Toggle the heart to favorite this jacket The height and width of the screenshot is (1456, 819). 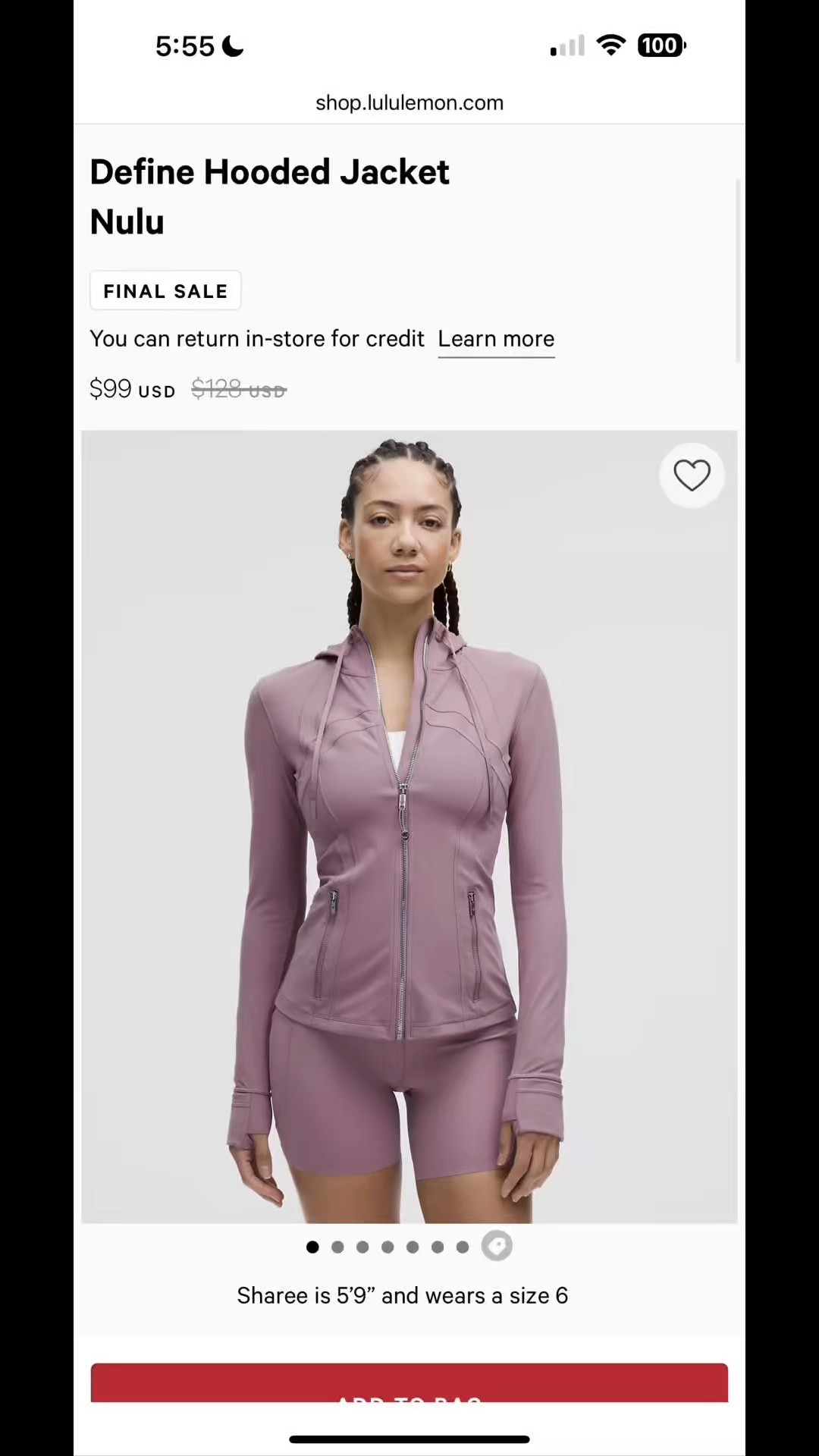(692, 474)
